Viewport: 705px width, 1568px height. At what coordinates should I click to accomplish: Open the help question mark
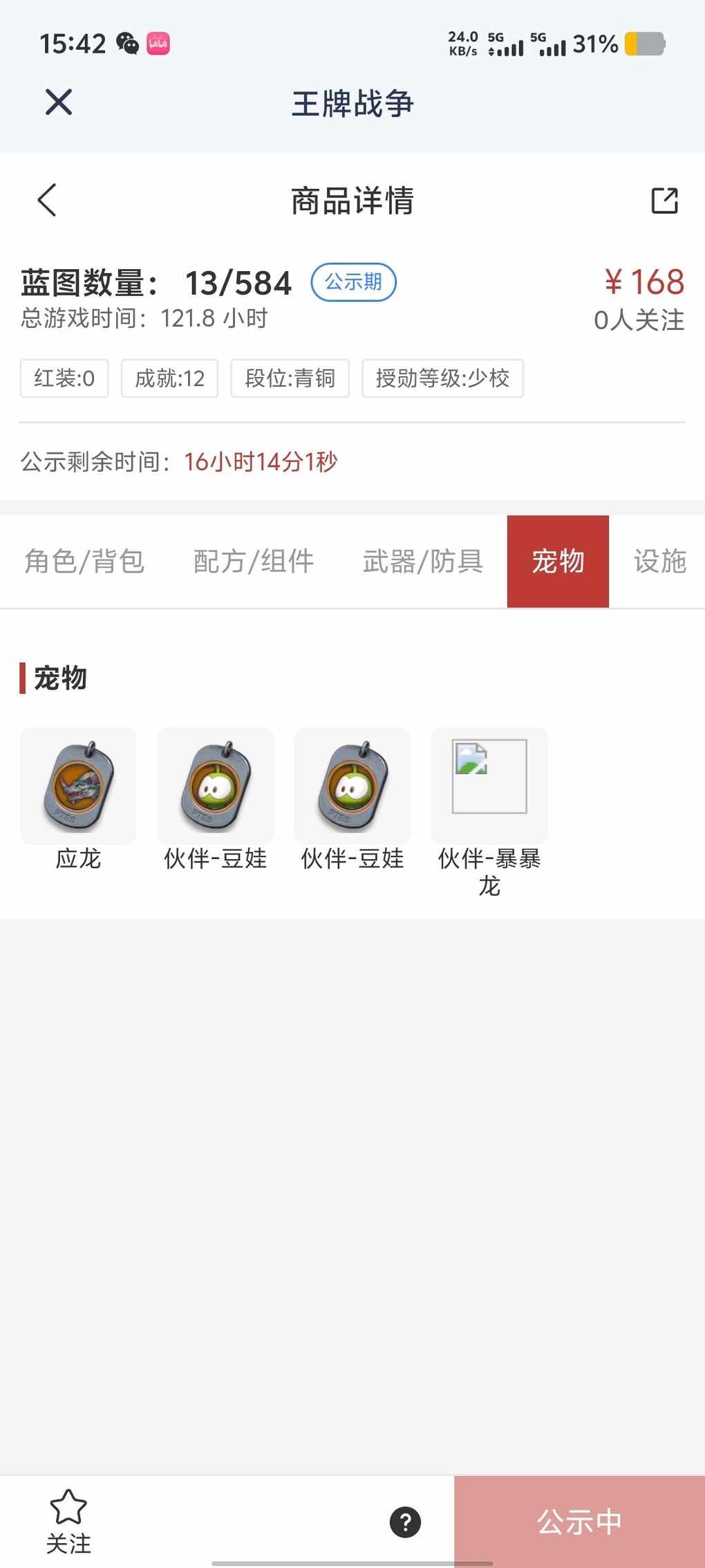405,1522
